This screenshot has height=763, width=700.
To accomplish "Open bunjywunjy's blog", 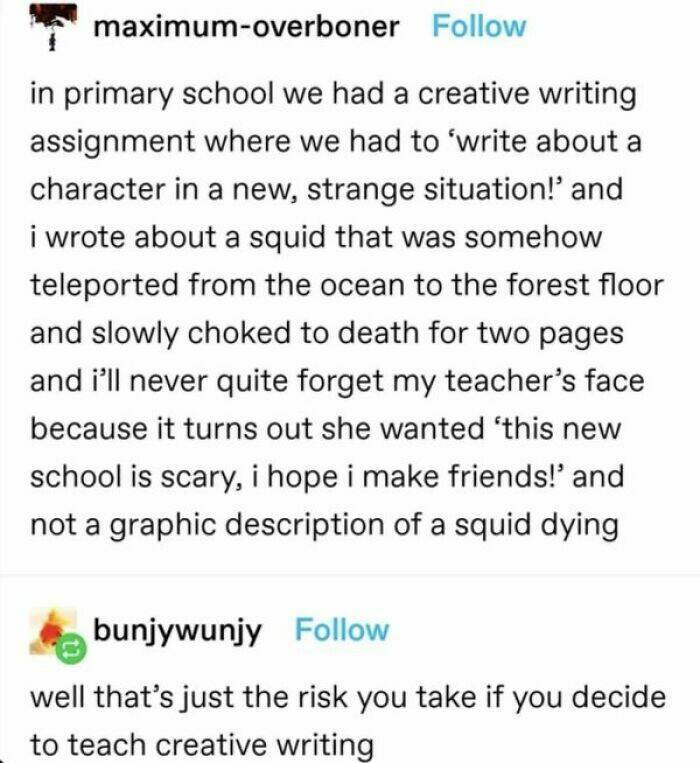I will click(177, 630).
